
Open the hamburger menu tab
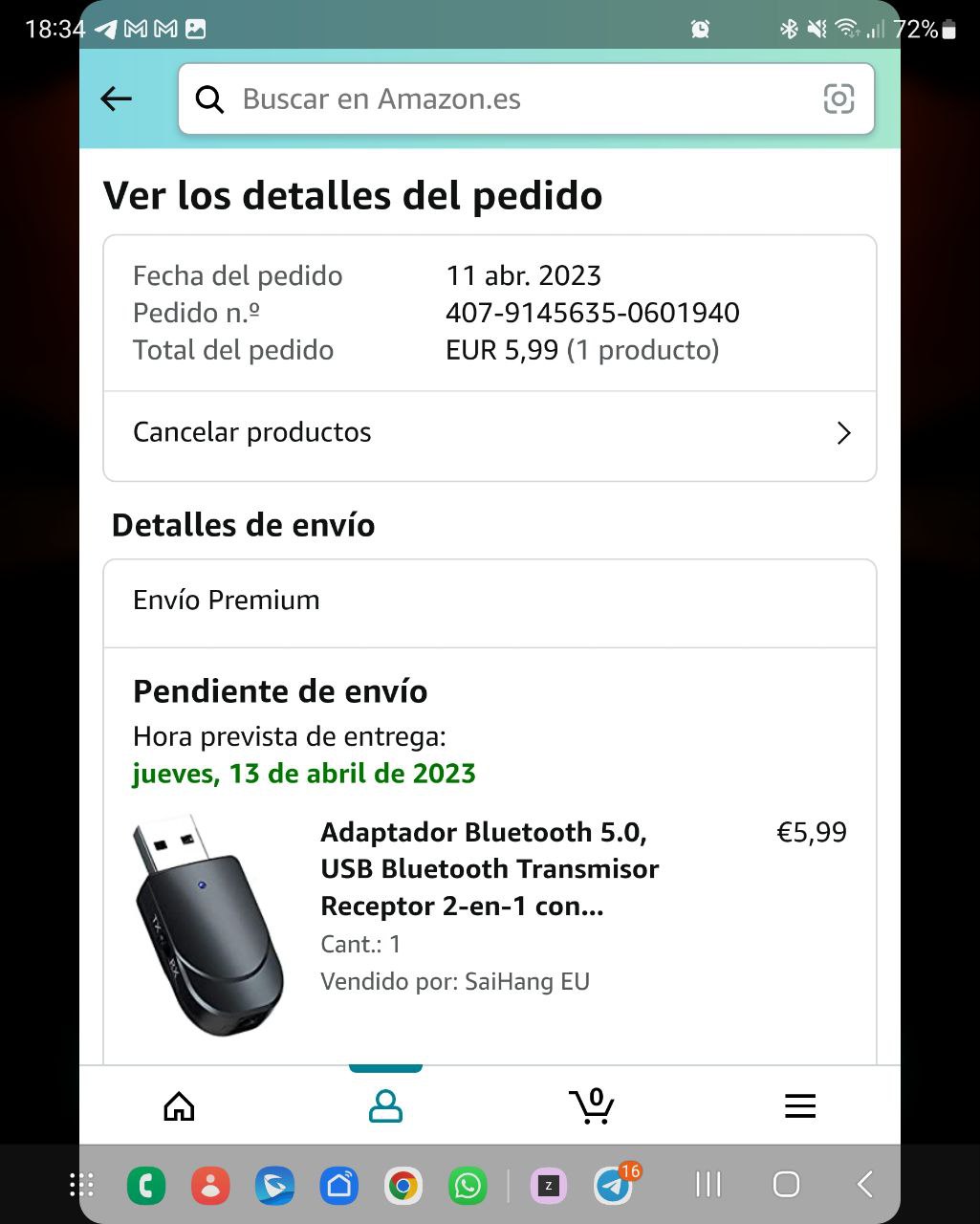coord(800,1106)
